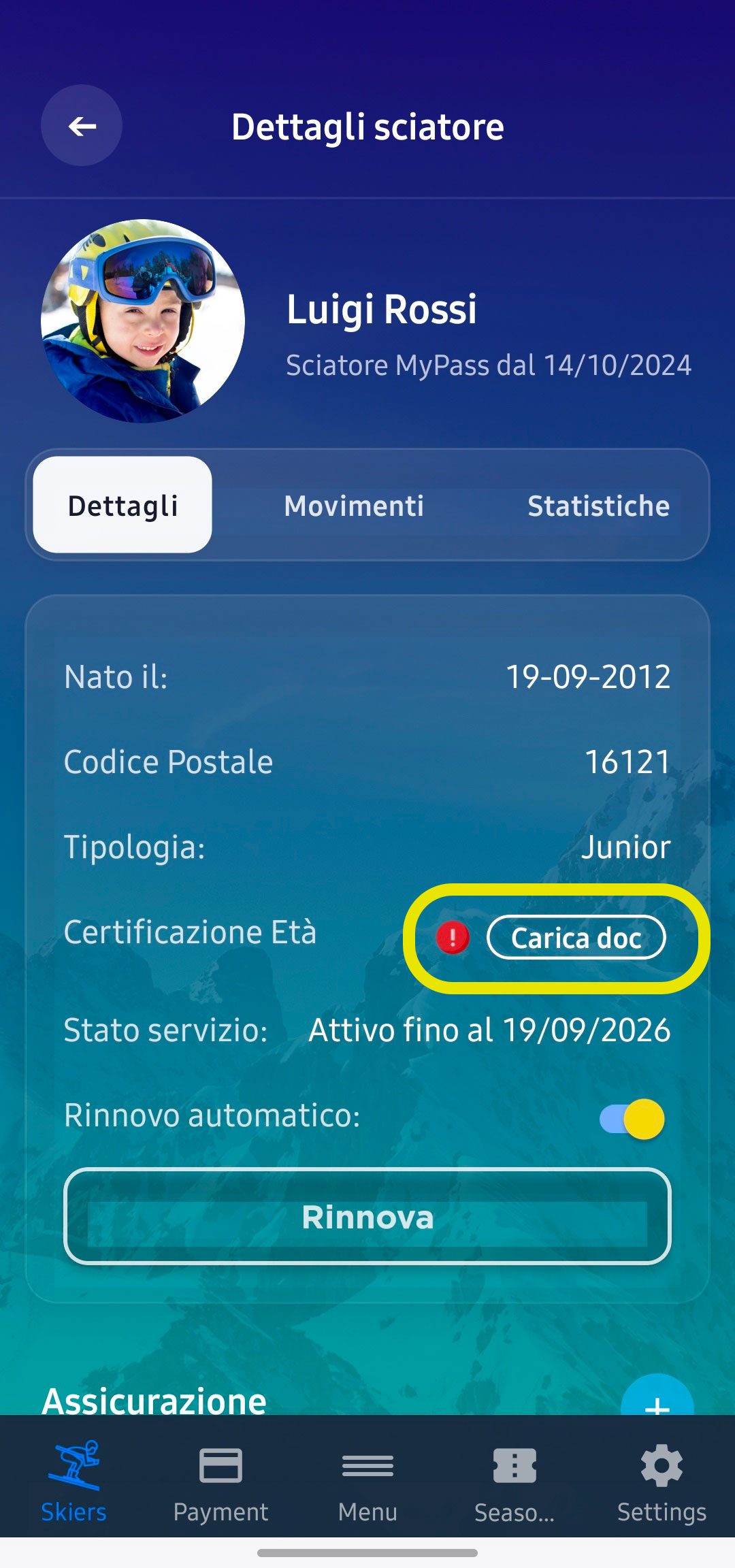Open the Payment tab
The width and height of the screenshot is (735, 1568).
click(x=220, y=1482)
